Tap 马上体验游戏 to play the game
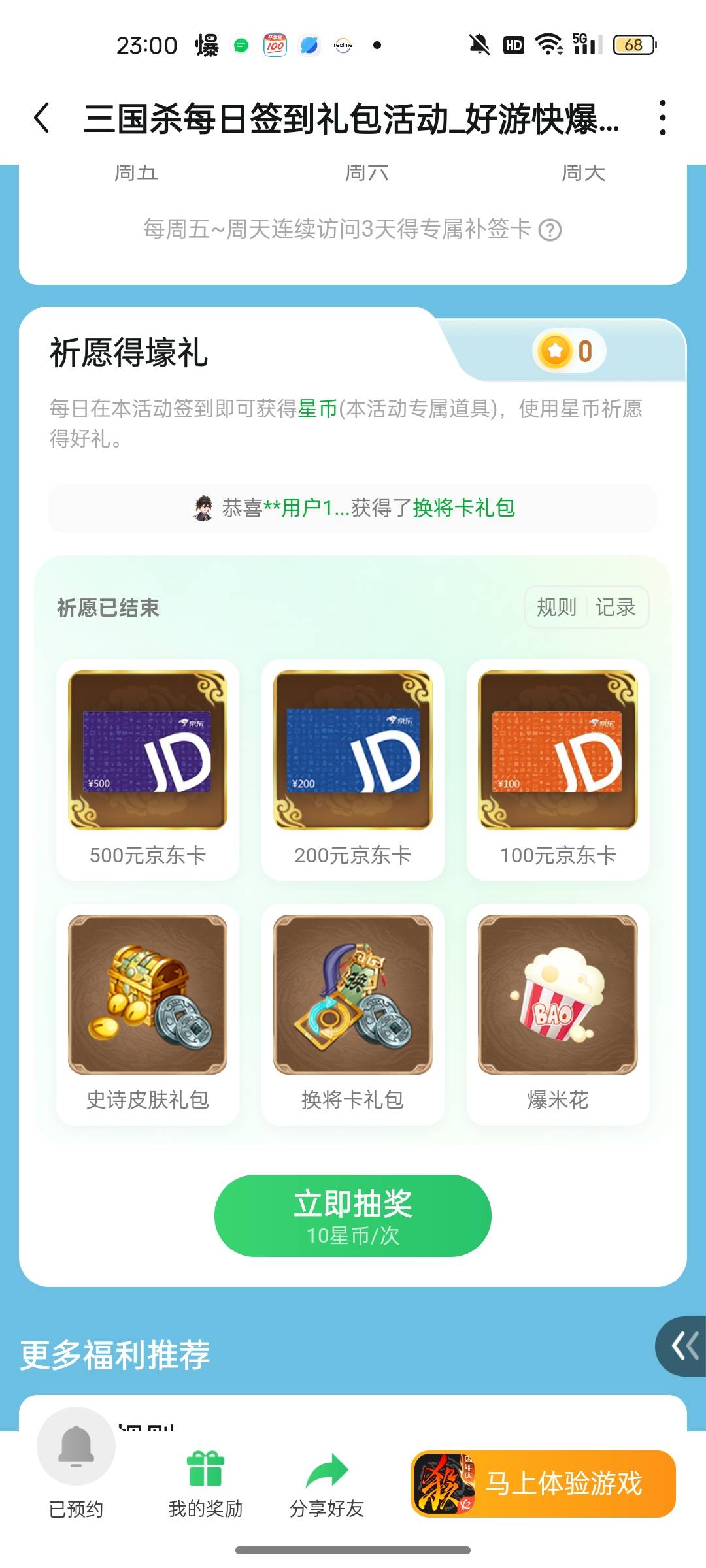The image size is (706, 1568). pyautogui.click(x=543, y=1483)
